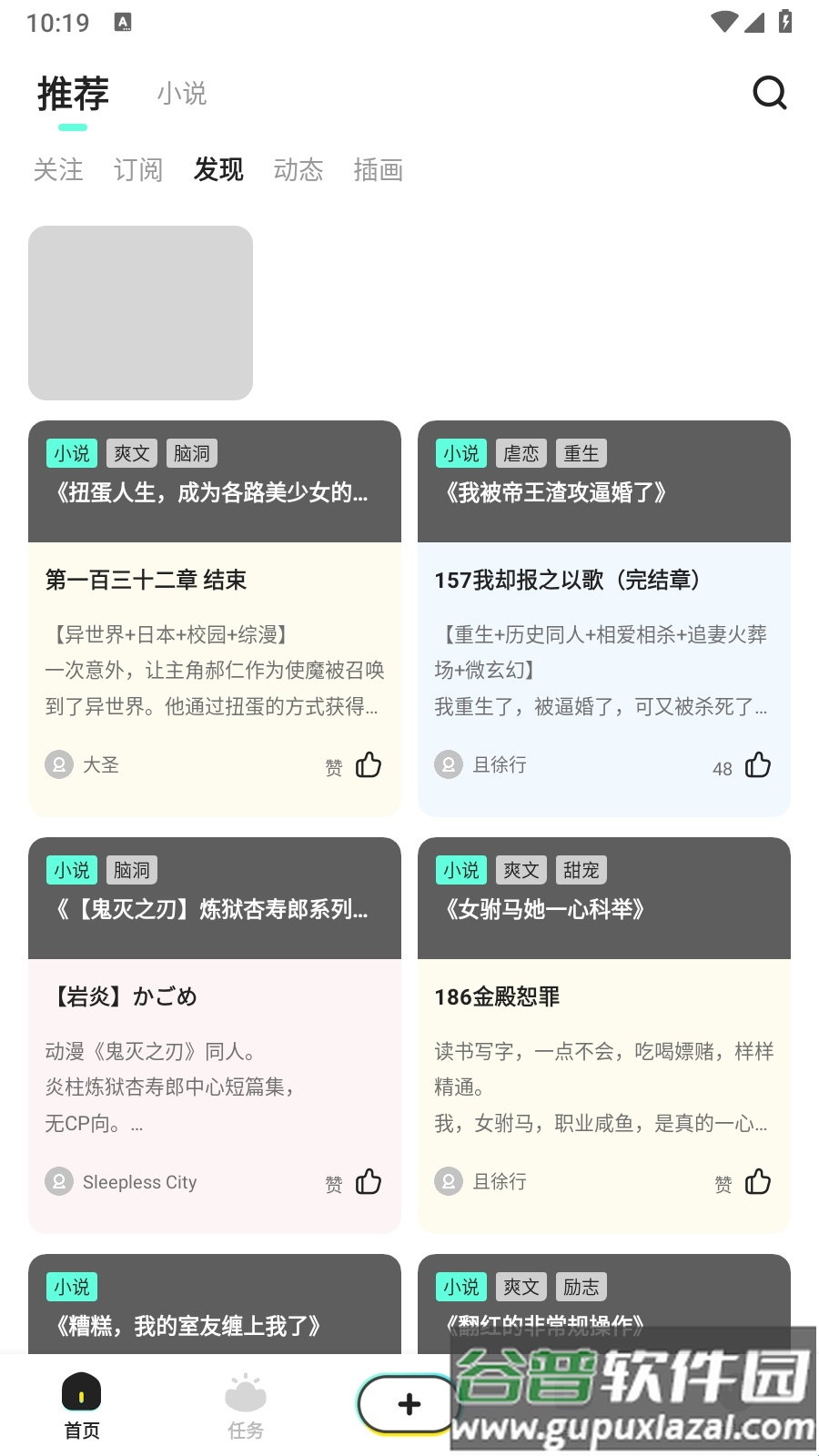Like the post by Sleepless City
Image resolution: width=819 pixels, height=1456 pixels.
coord(368,1182)
